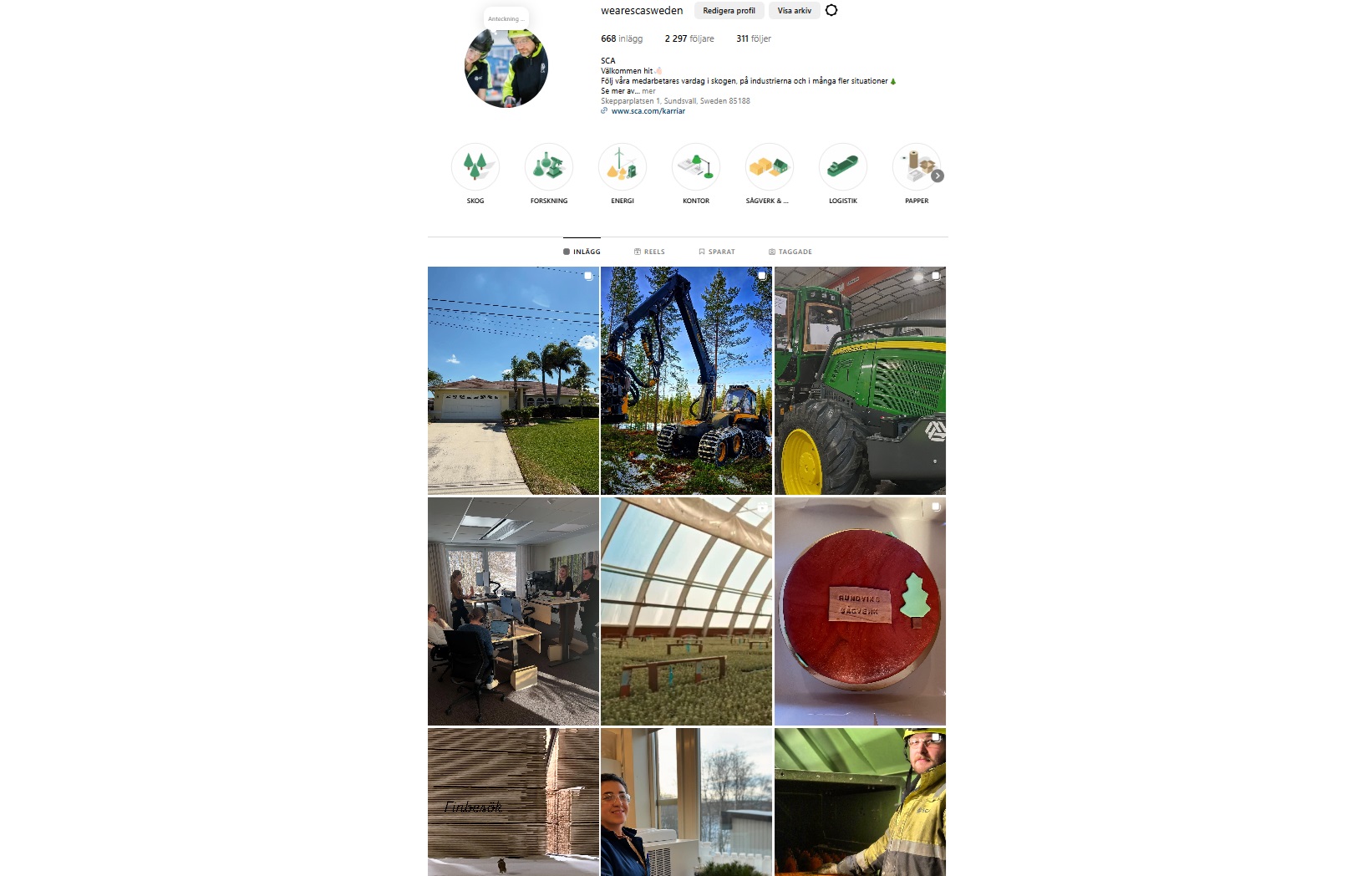Switch to the SPARAT tab

point(717,252)
